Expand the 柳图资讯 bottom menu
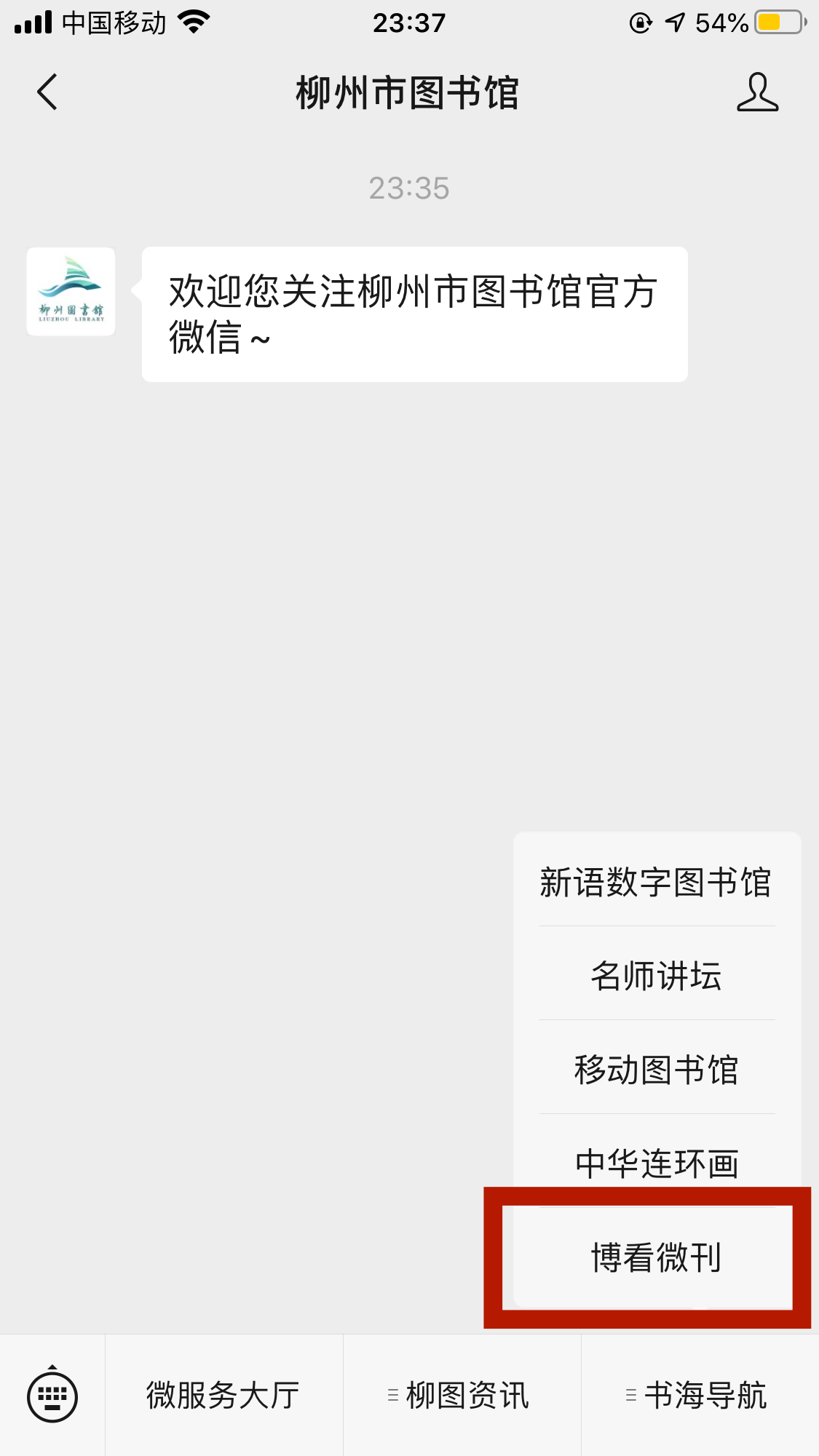This screenshot has height=1456, width=819. coord(462,1395)
